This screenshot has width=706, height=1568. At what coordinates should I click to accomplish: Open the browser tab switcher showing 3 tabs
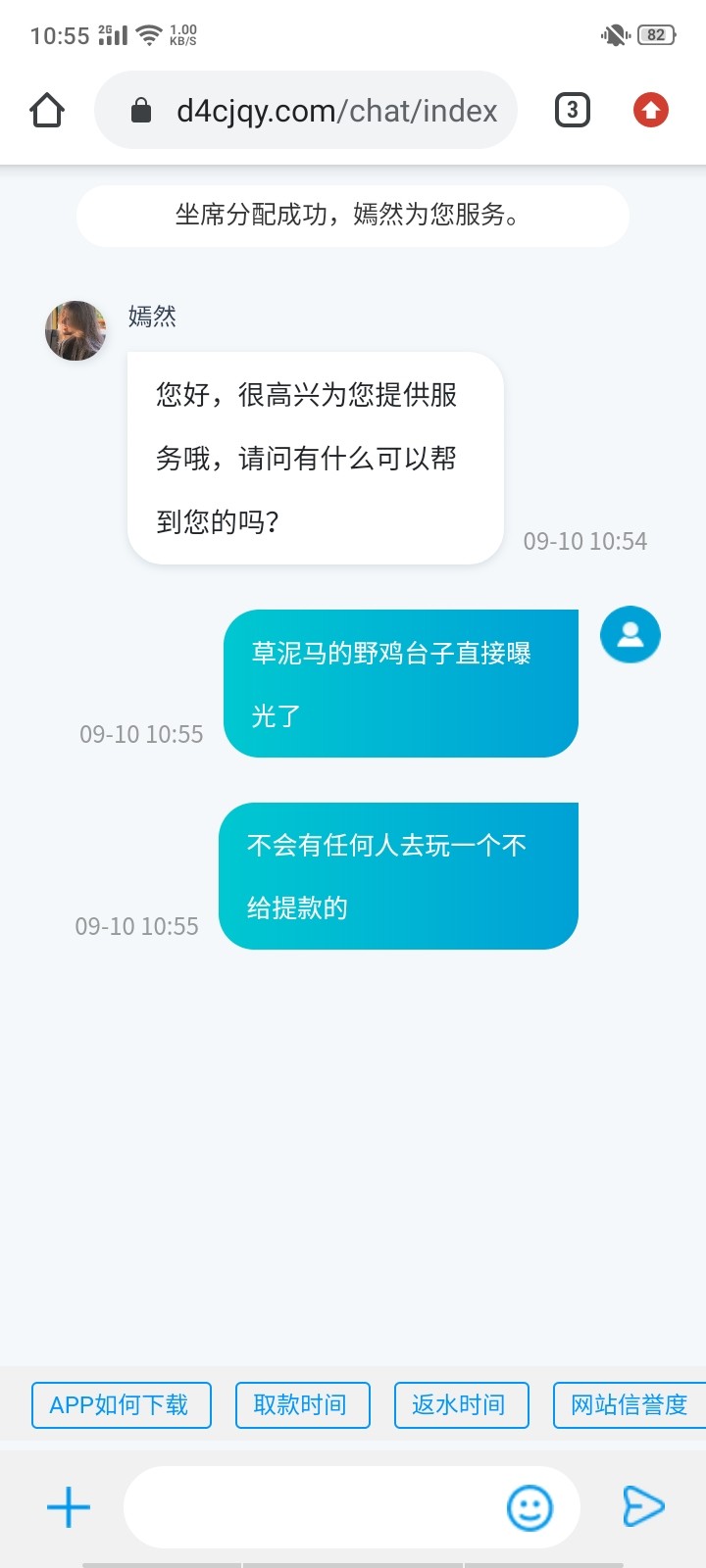tap(572, 110)
